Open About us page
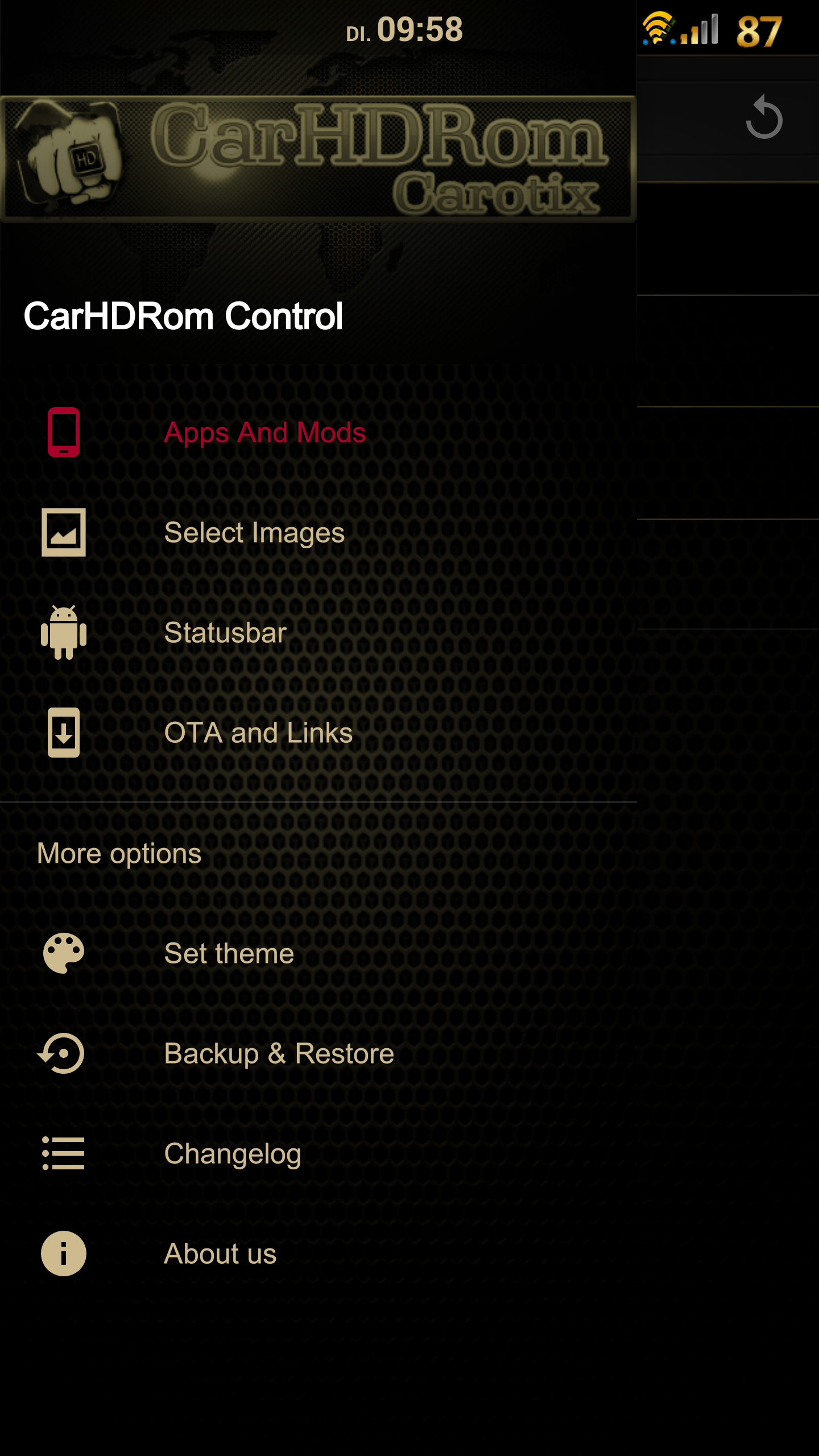Image resolution: width=819 pixels, height=1456 pixels. (x=318, y=1254)
